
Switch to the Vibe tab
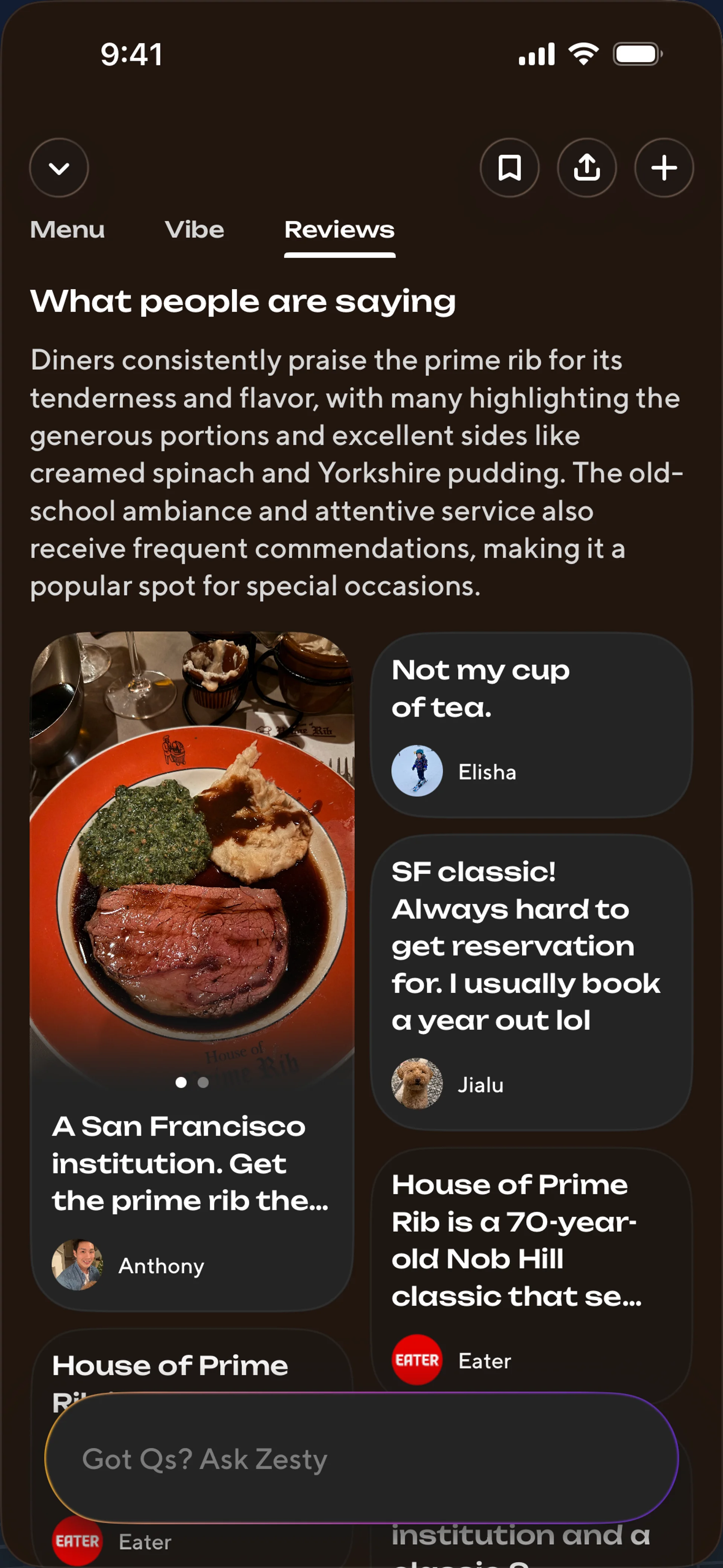click(x=194, y=230)
